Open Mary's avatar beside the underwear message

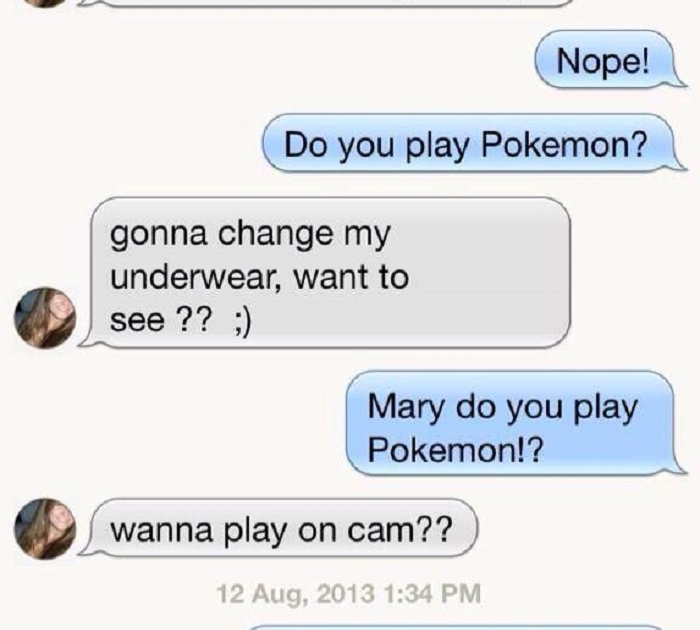tap(45, 317)
